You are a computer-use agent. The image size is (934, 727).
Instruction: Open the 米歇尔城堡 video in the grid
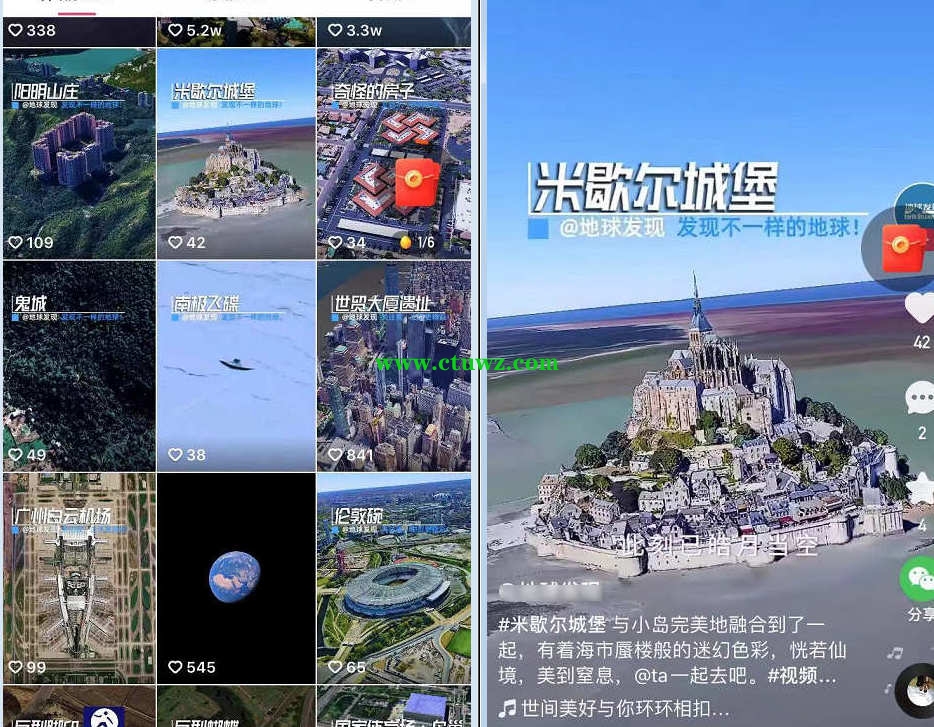pyautogui.click(x=236, y=153)
